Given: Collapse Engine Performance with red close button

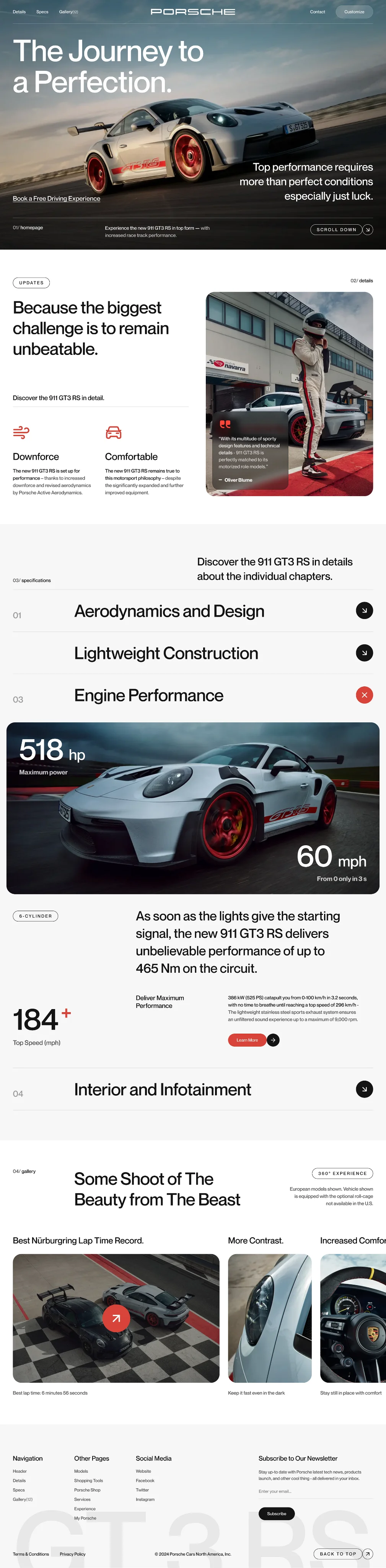Looking at the screenshot, I should (x=364, y=694).
